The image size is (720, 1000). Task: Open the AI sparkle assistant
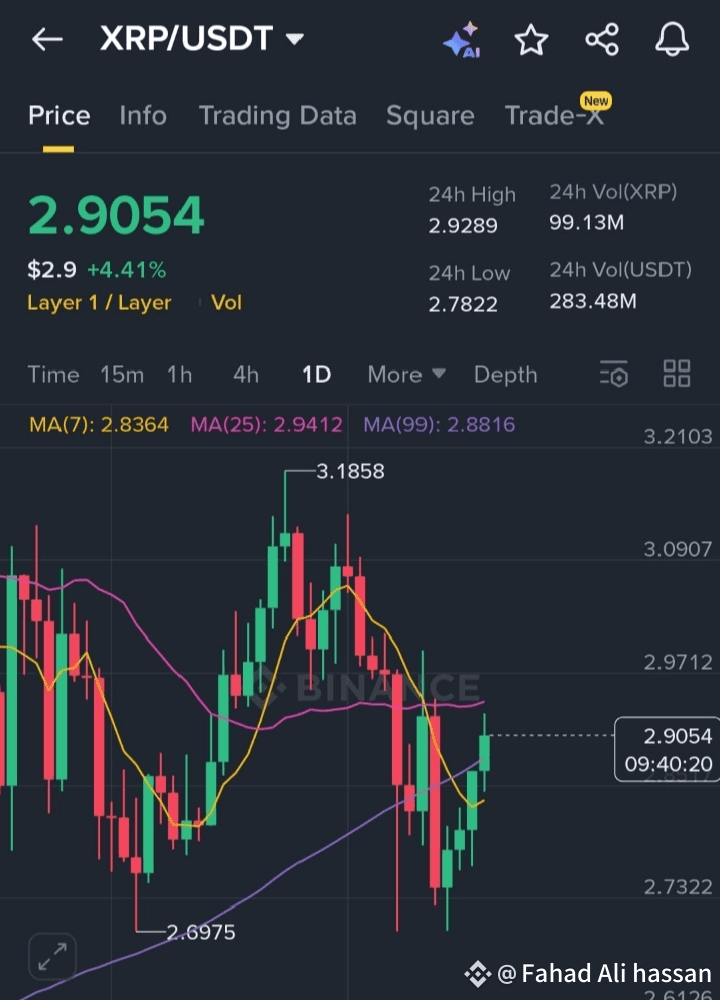[461, 40]
